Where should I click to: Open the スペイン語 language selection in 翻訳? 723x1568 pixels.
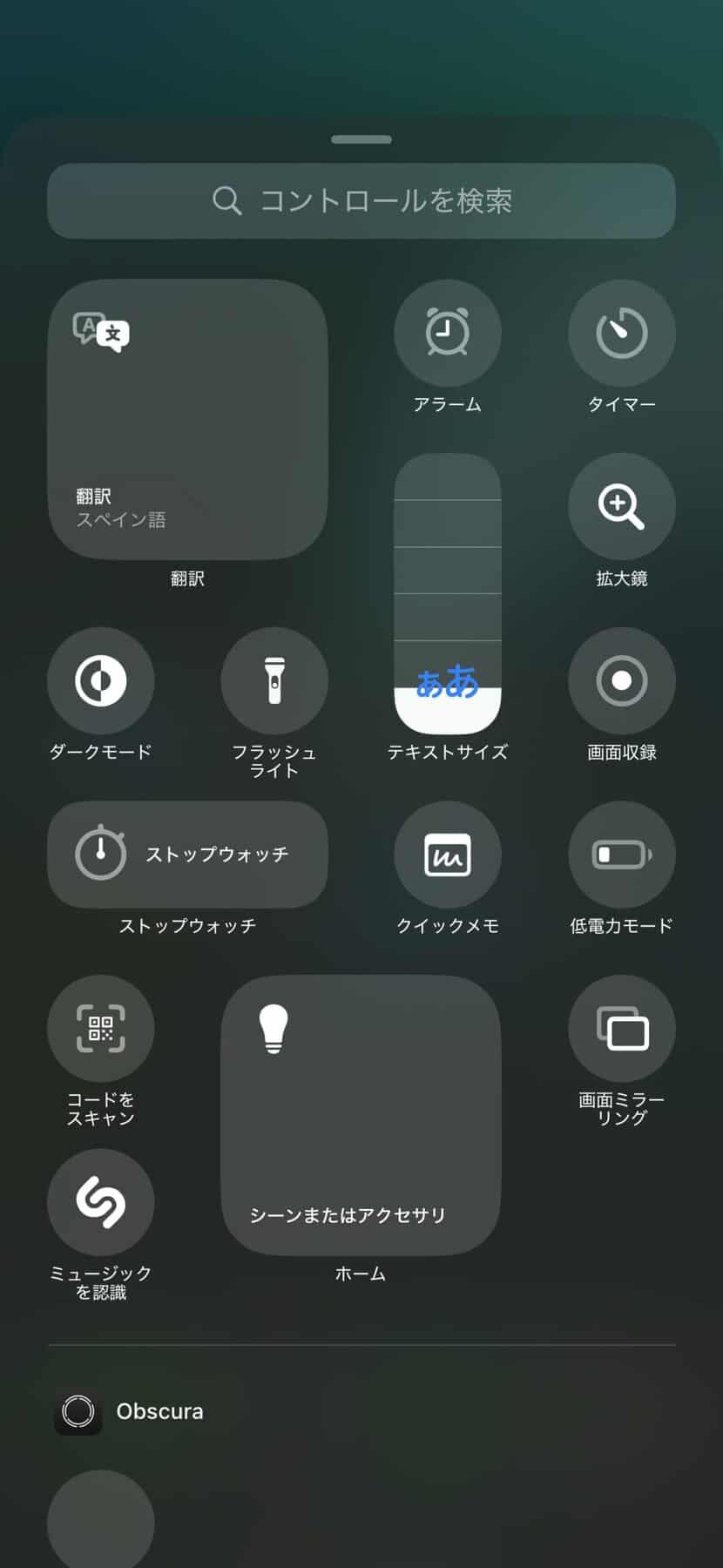point(122,520)
